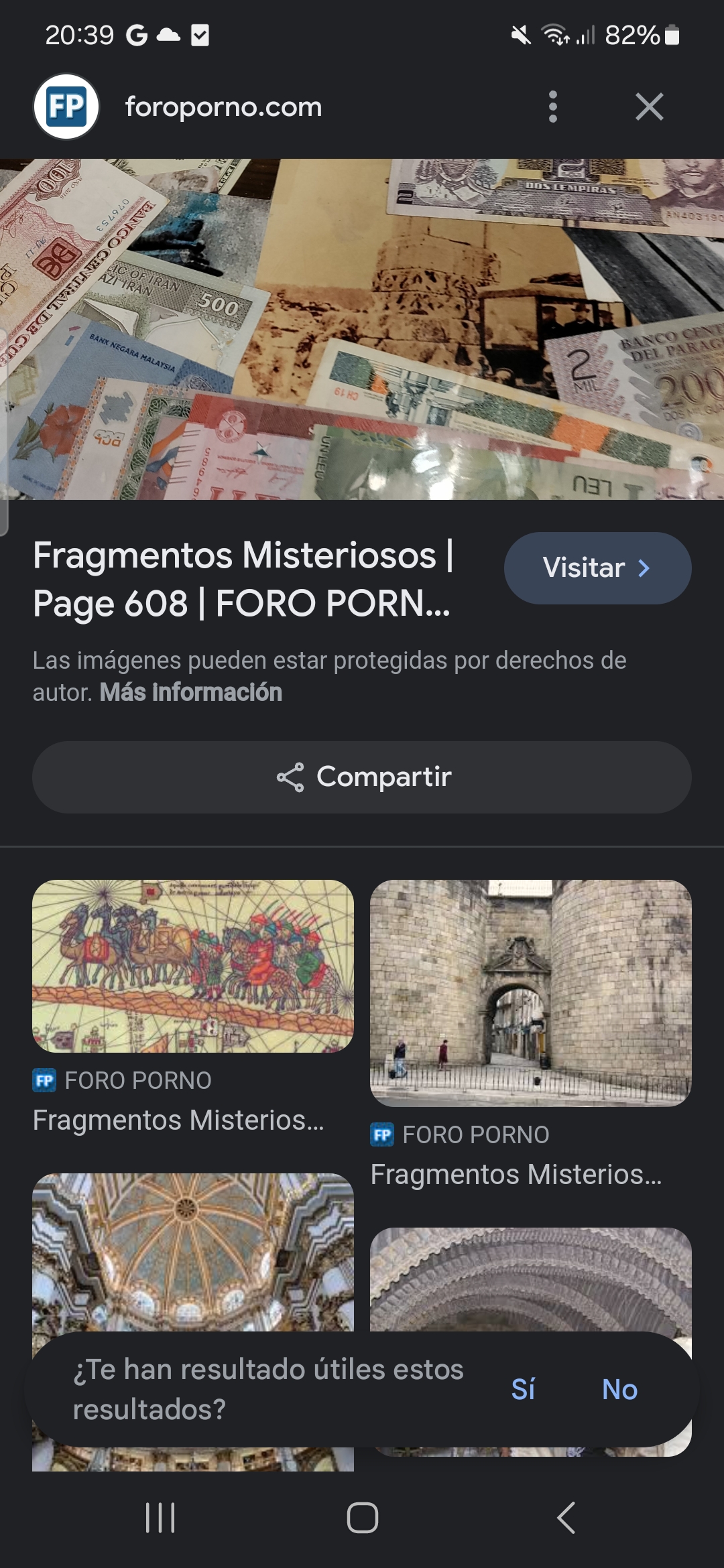The width and height of the screenshot is (724, 1568).
Task: Answer No to the feedback prompt
Action: (x=619, y=1390)
